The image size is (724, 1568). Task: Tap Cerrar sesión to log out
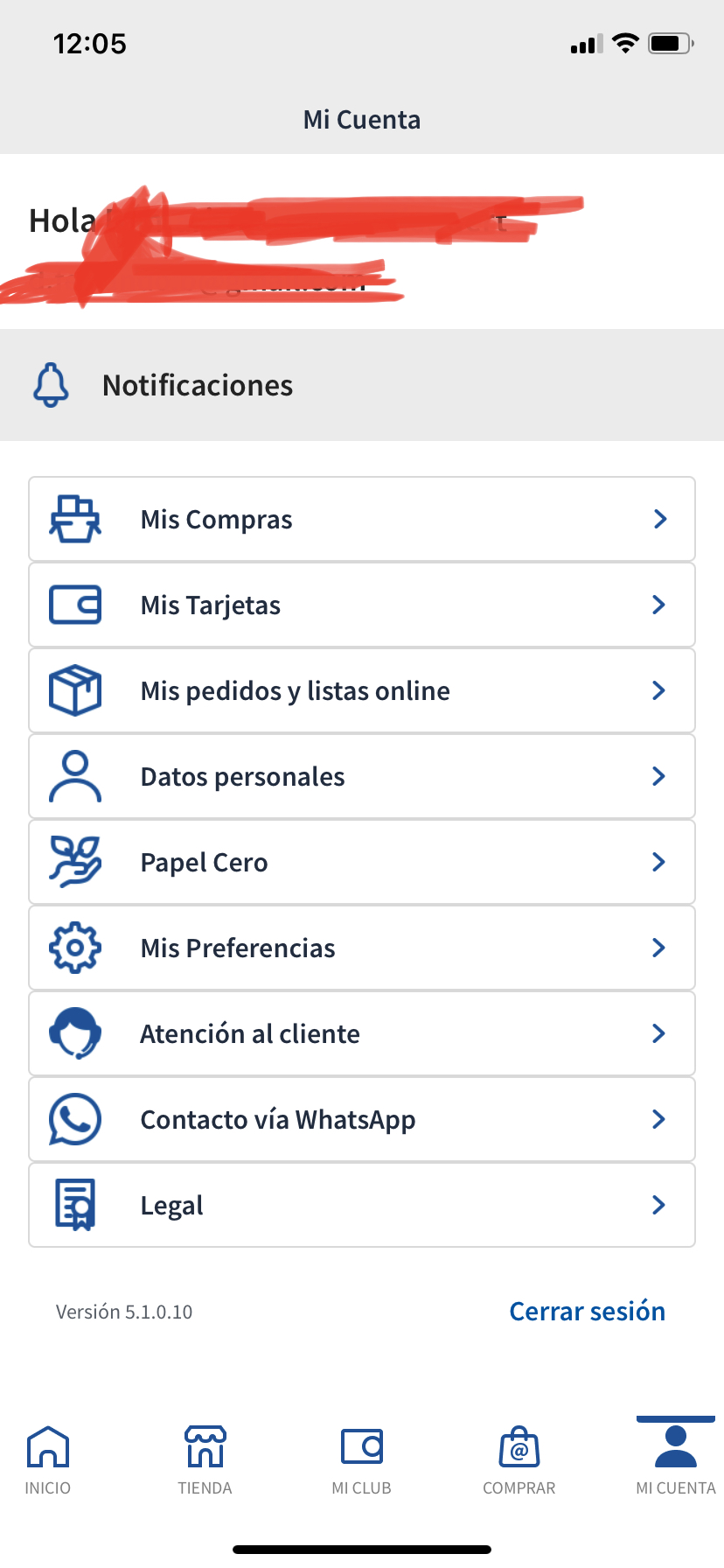click(587, 1311)
